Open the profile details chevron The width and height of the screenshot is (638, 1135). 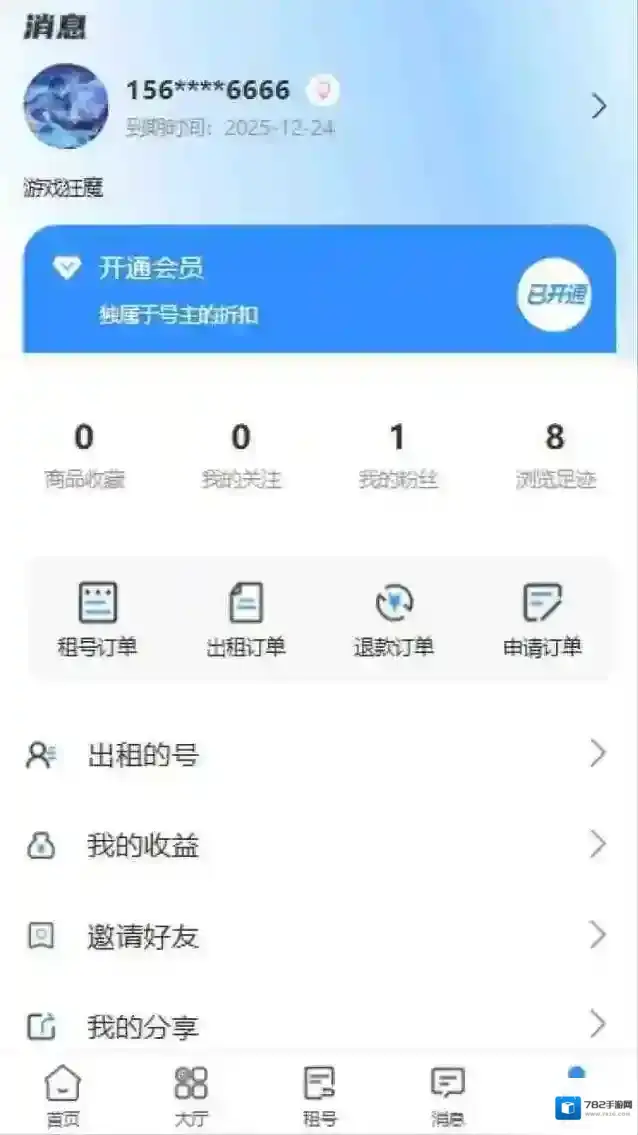click(598, 106)
